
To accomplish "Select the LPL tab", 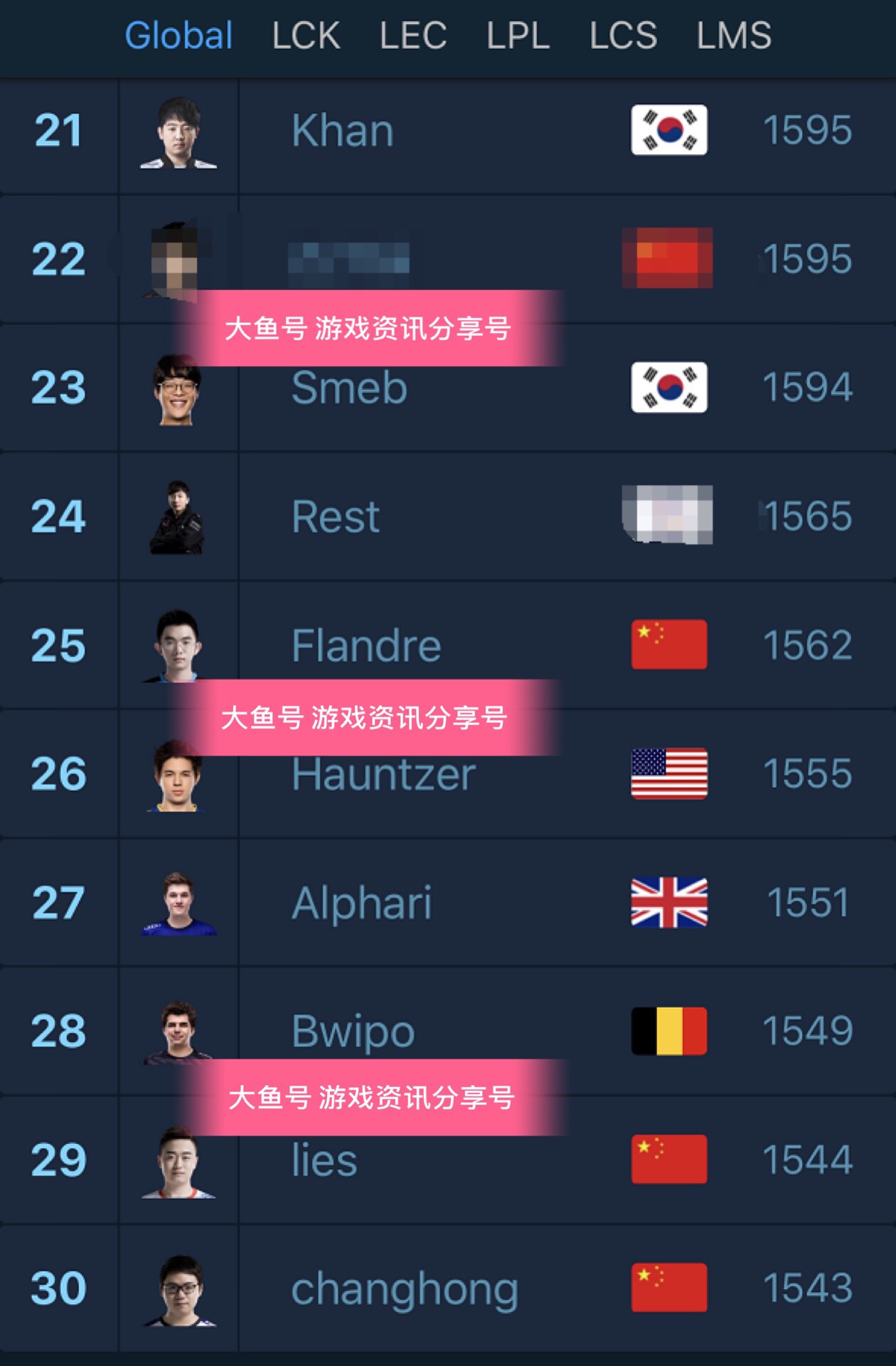I will click(518, 36).
